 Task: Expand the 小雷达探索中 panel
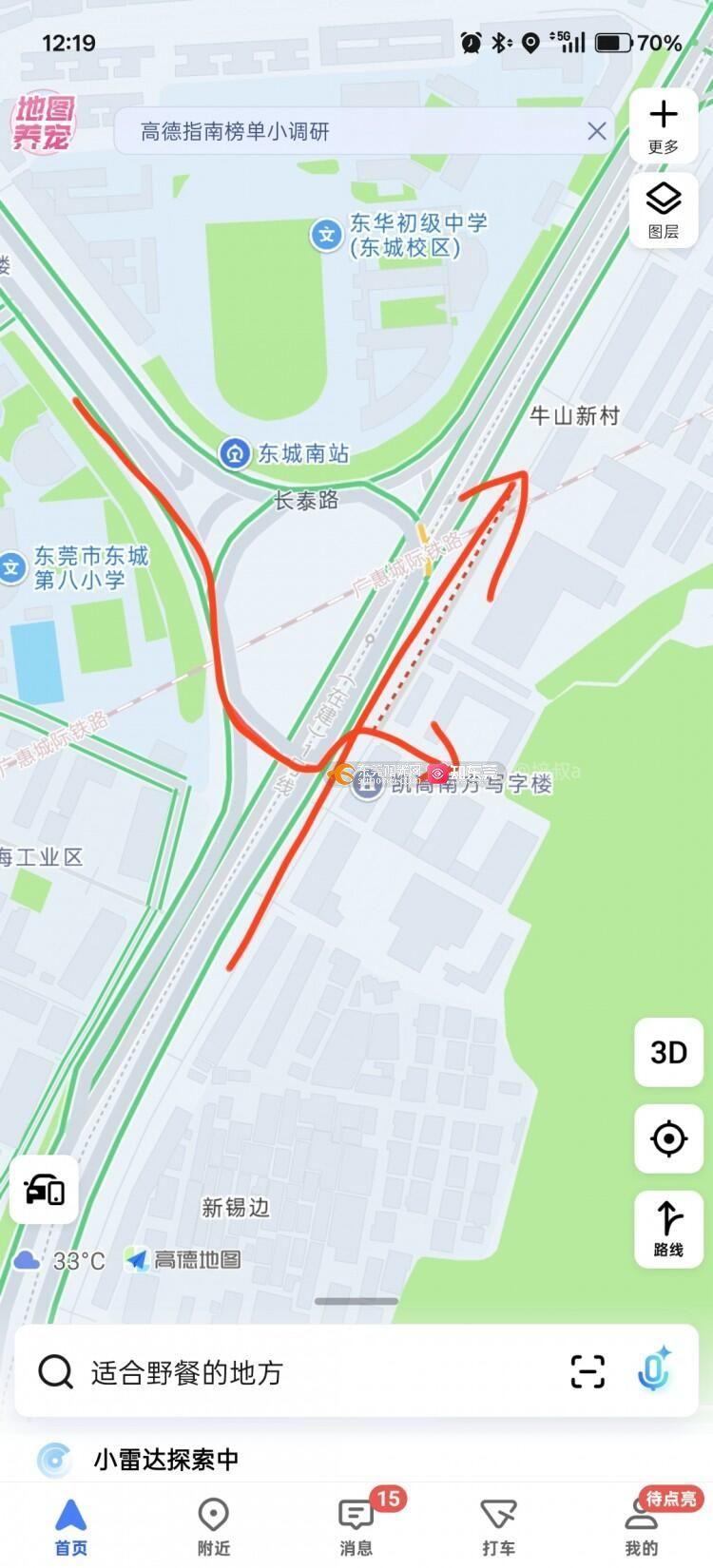click(x=356, y=1459)
